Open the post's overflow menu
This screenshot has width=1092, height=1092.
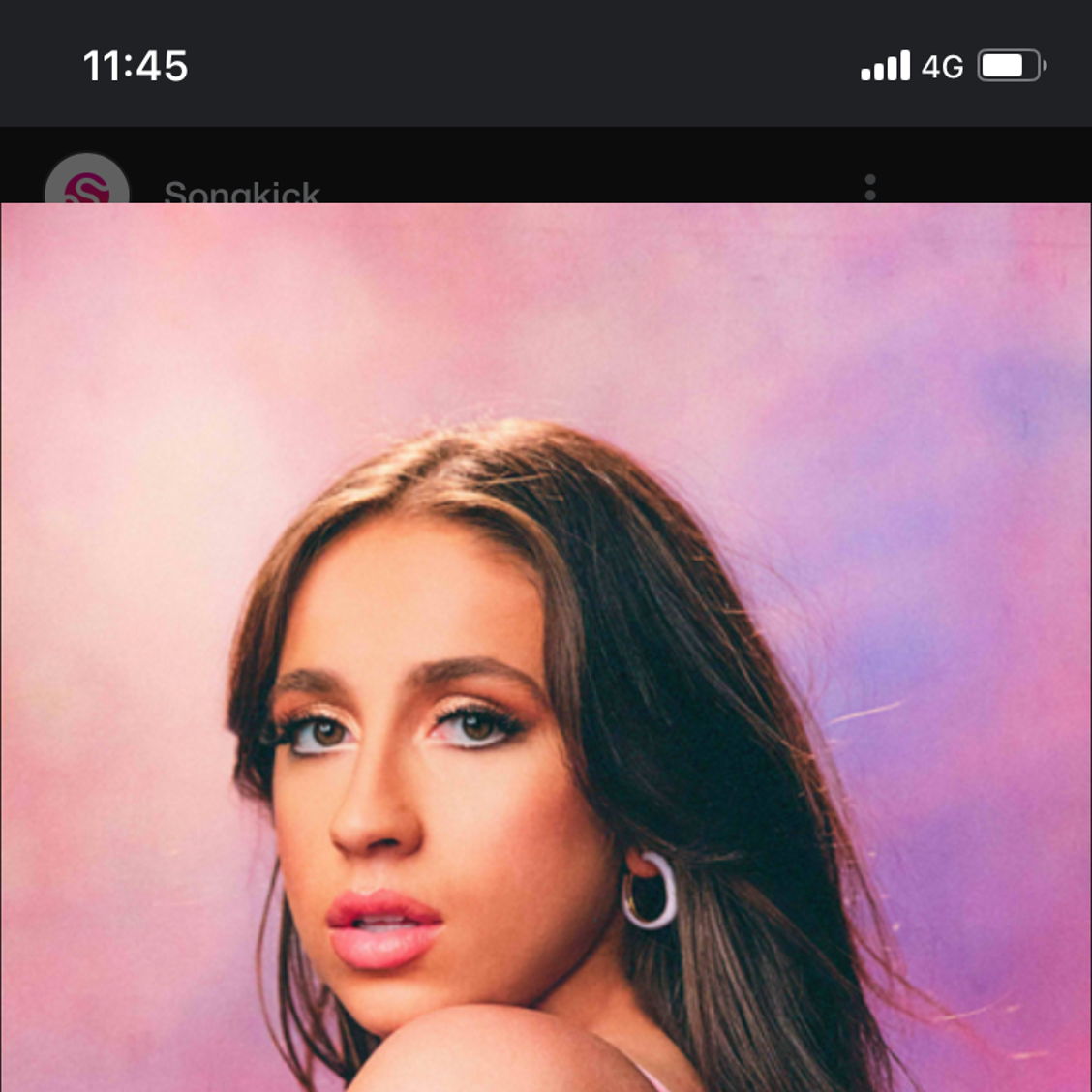870,187
